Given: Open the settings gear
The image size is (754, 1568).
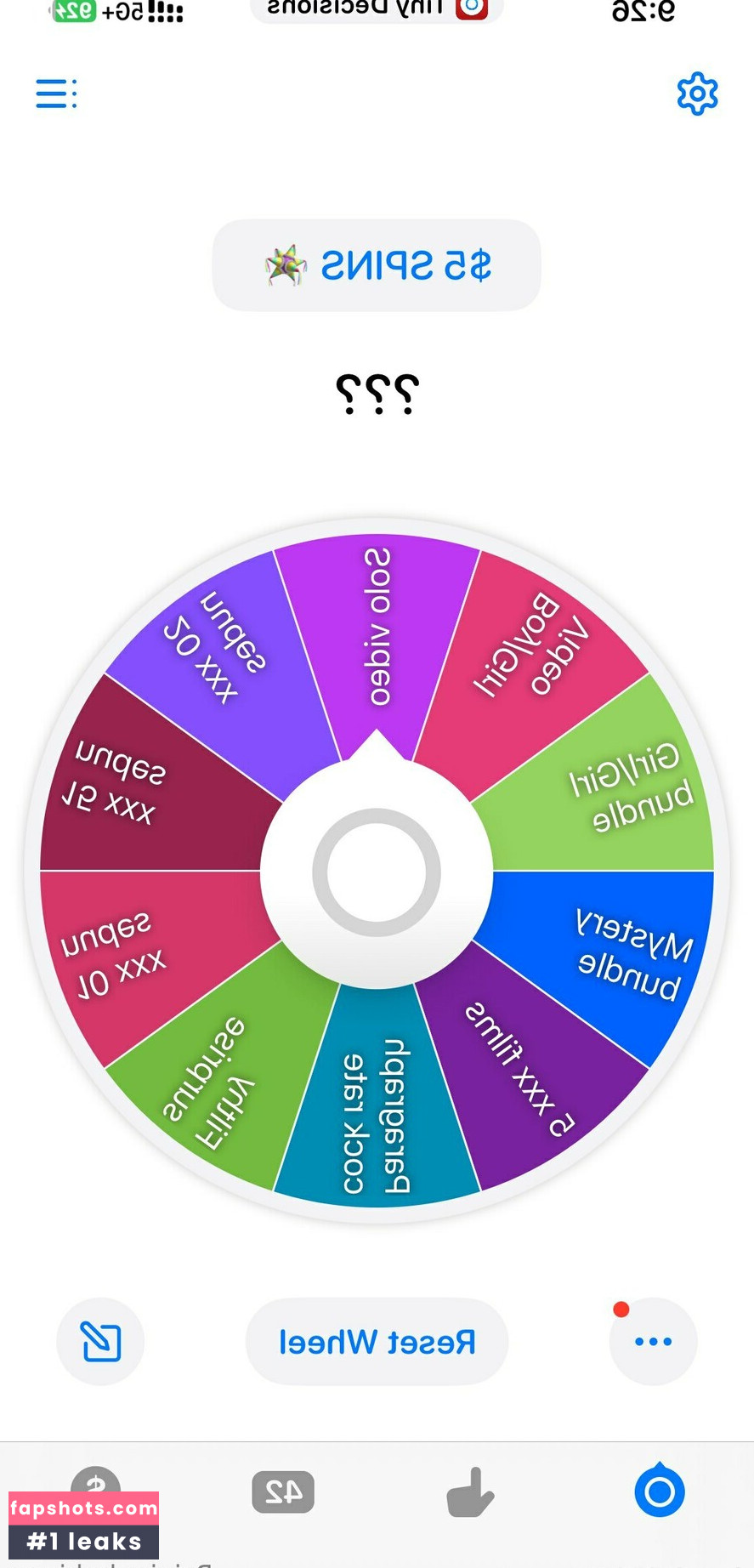Looking at the screenshot, I should (697, 94).
